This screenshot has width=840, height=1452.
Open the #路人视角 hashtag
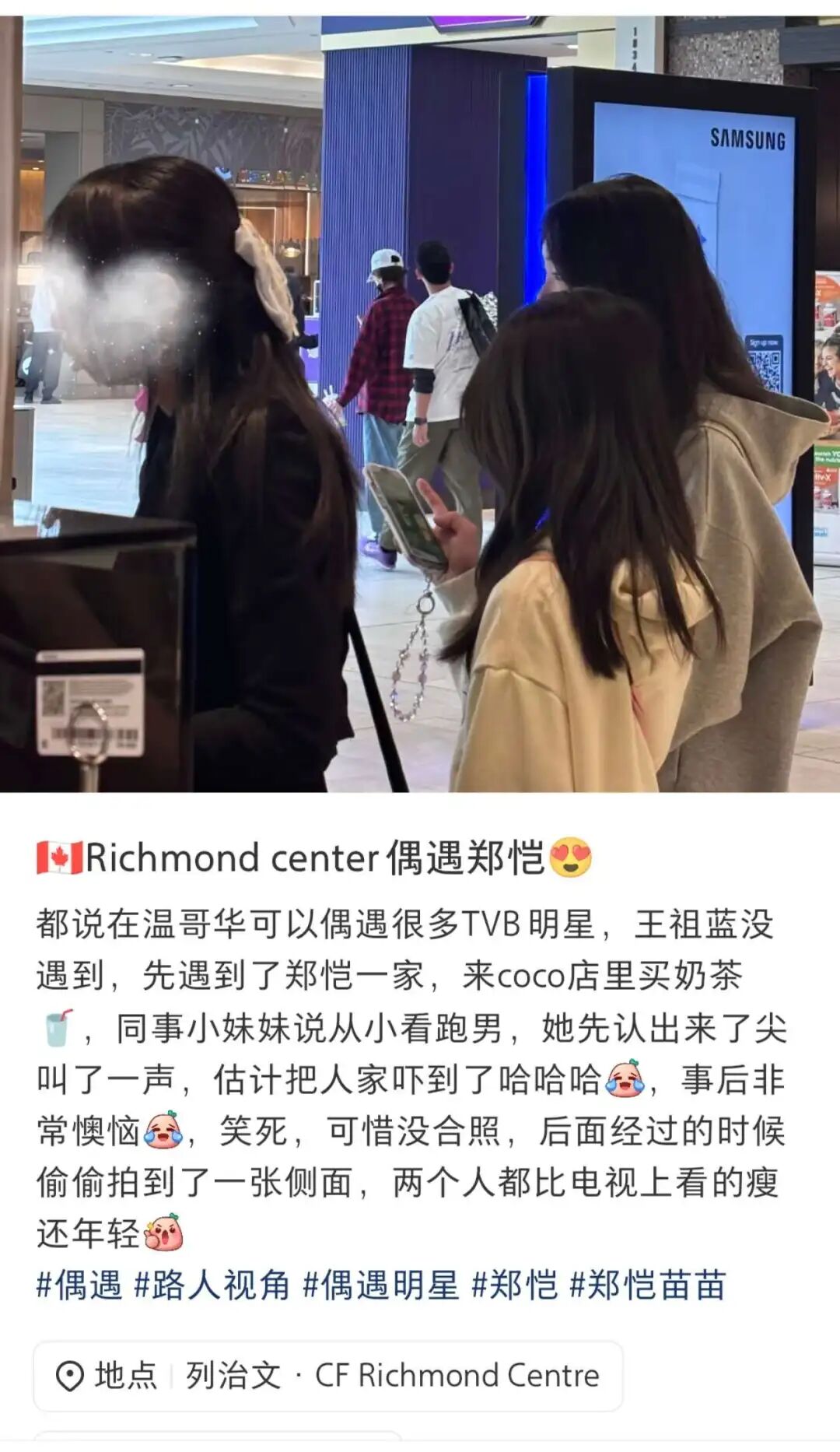click(212, 1285)
